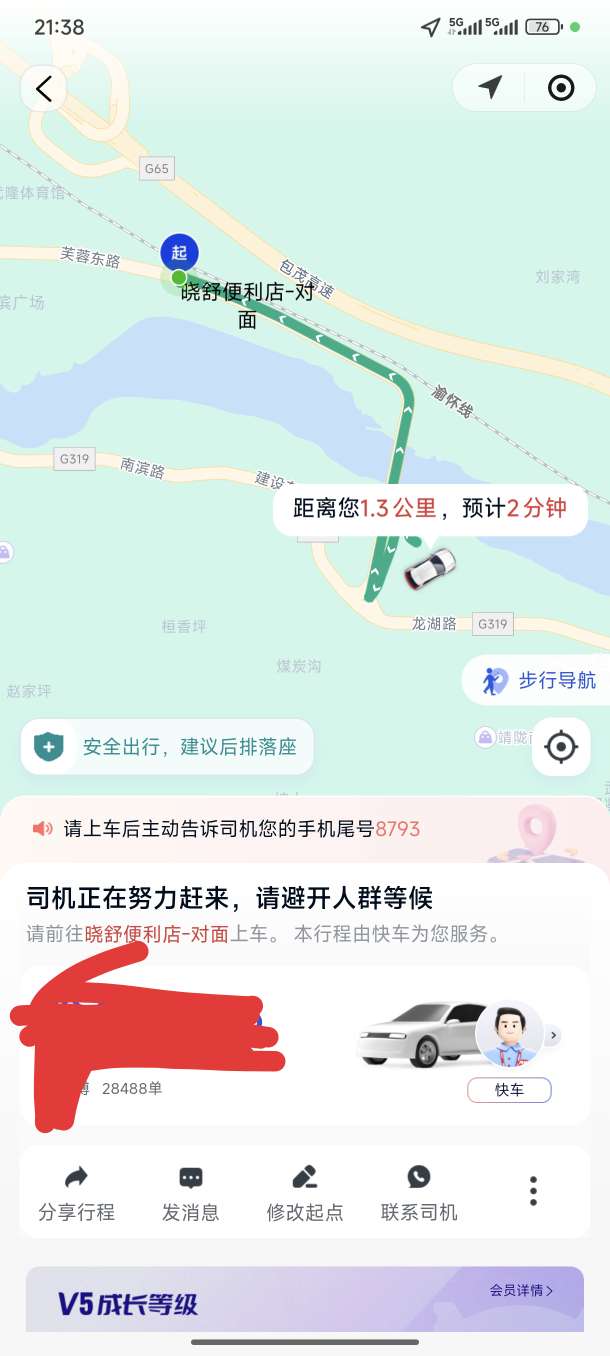Screen dimensions: 610x1356
Task: Tap 分享行程 to share the trip
Action: [76, 1194]
